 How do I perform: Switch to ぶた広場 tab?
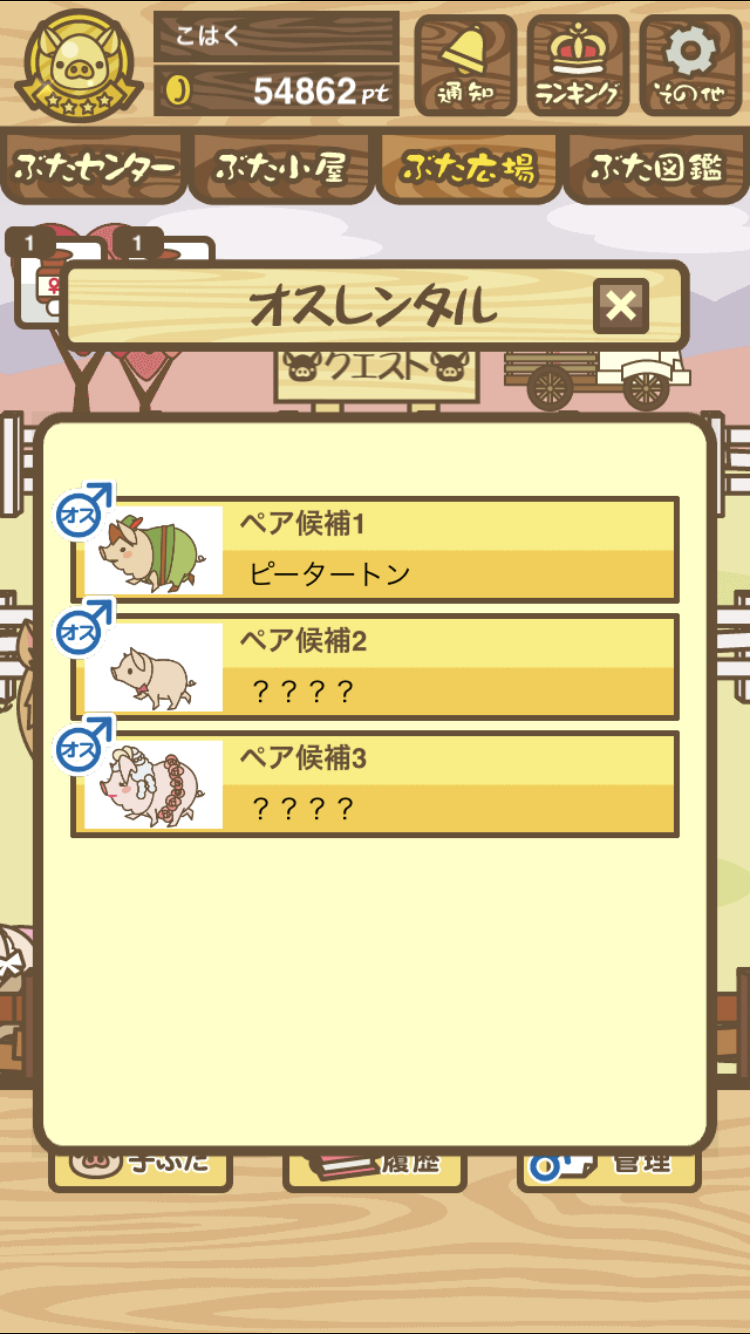coord(469,167)
